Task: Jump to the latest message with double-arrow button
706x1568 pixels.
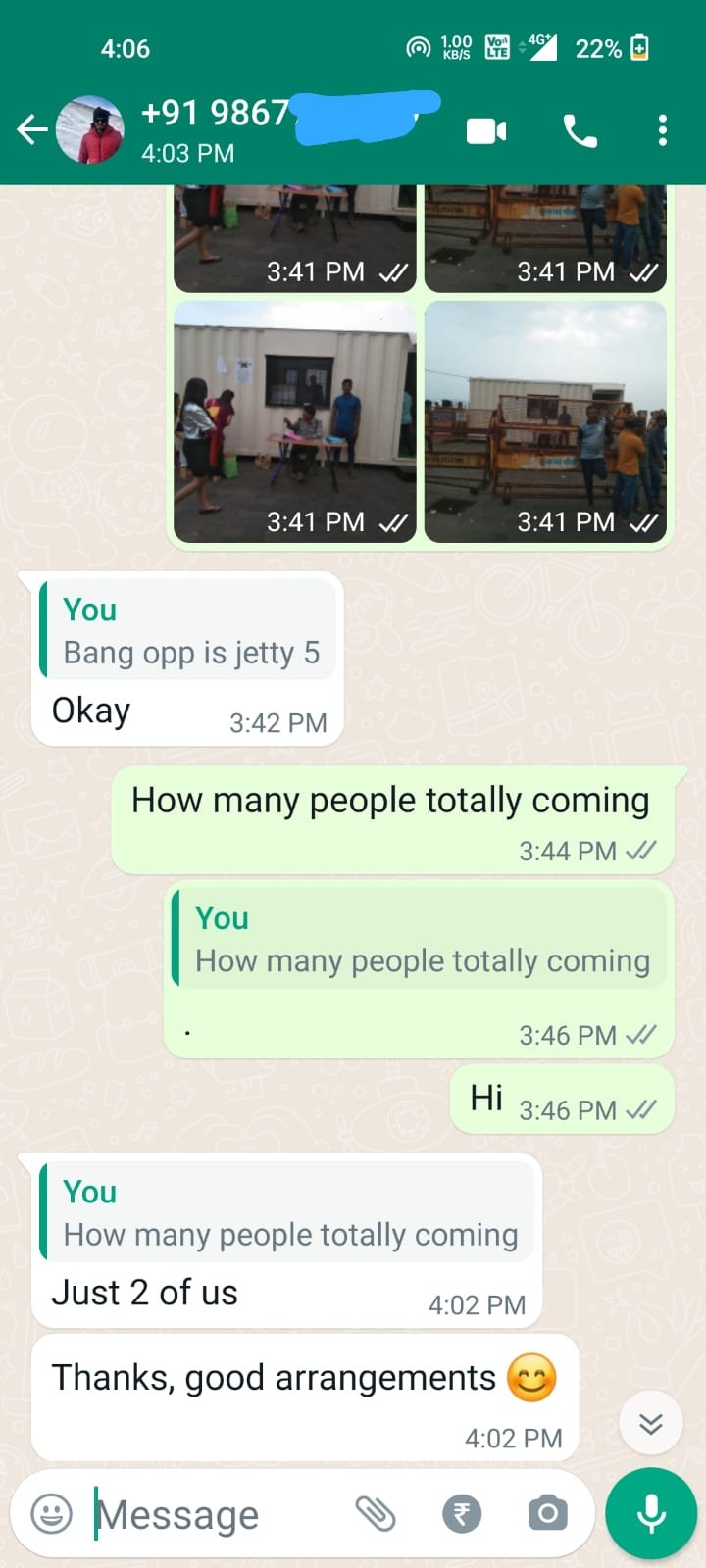Action: click(x=651, y=1423)
